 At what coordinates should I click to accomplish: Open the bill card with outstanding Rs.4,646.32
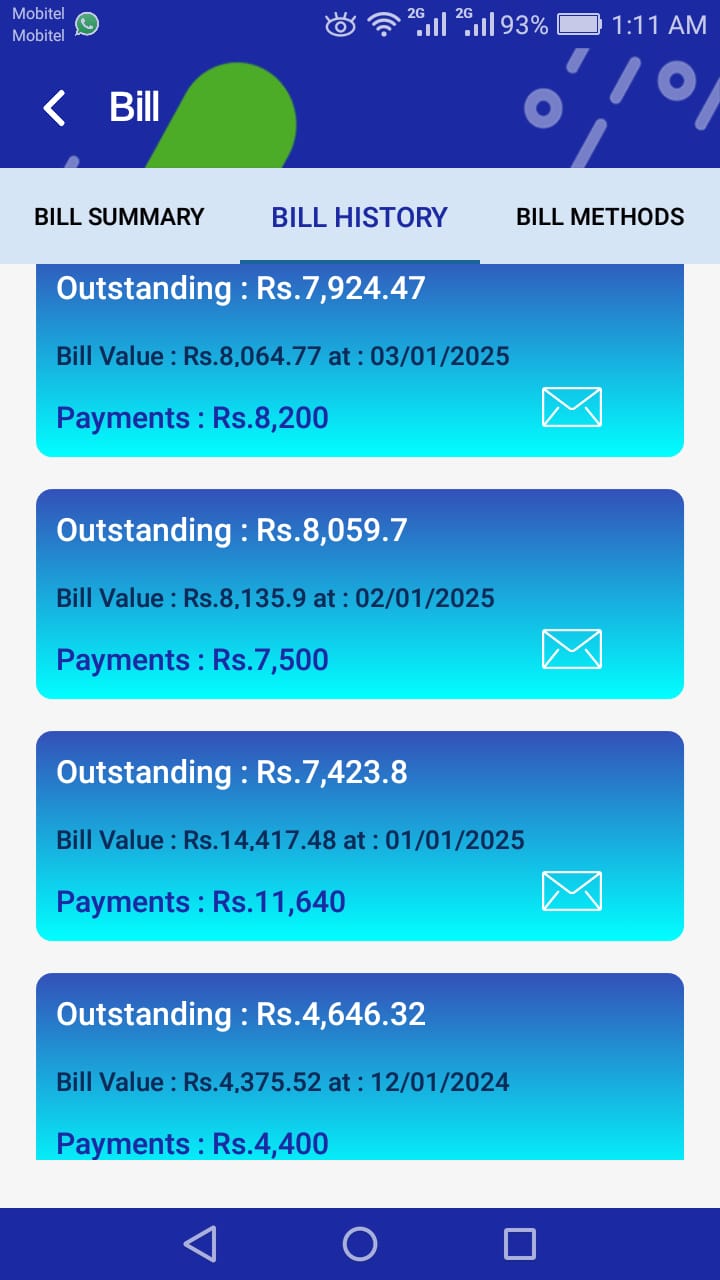(360, 1066)
